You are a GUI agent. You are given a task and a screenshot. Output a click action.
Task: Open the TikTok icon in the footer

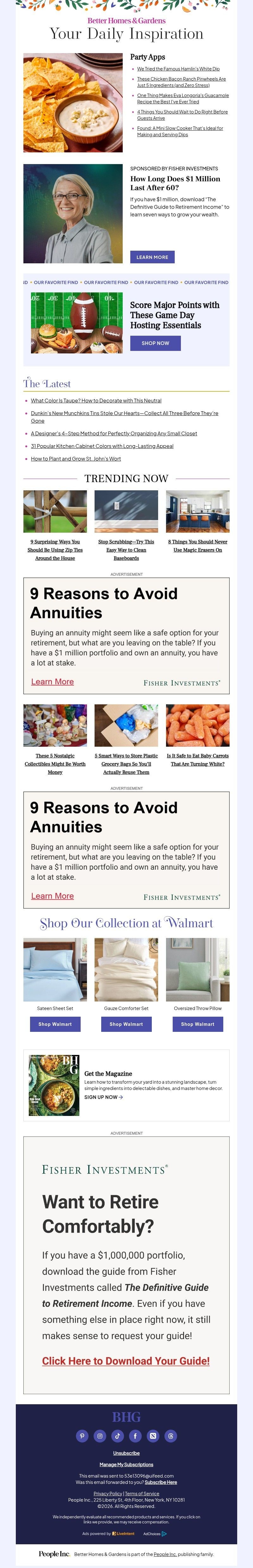[x=118, y=1436]
